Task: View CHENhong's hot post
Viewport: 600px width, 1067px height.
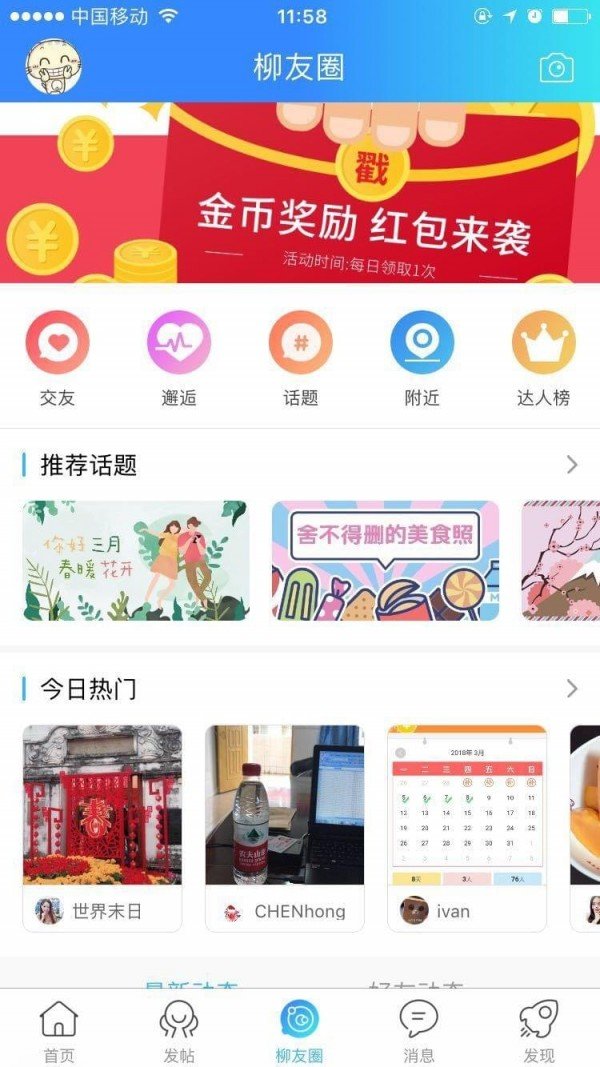Action: [284, 826]
